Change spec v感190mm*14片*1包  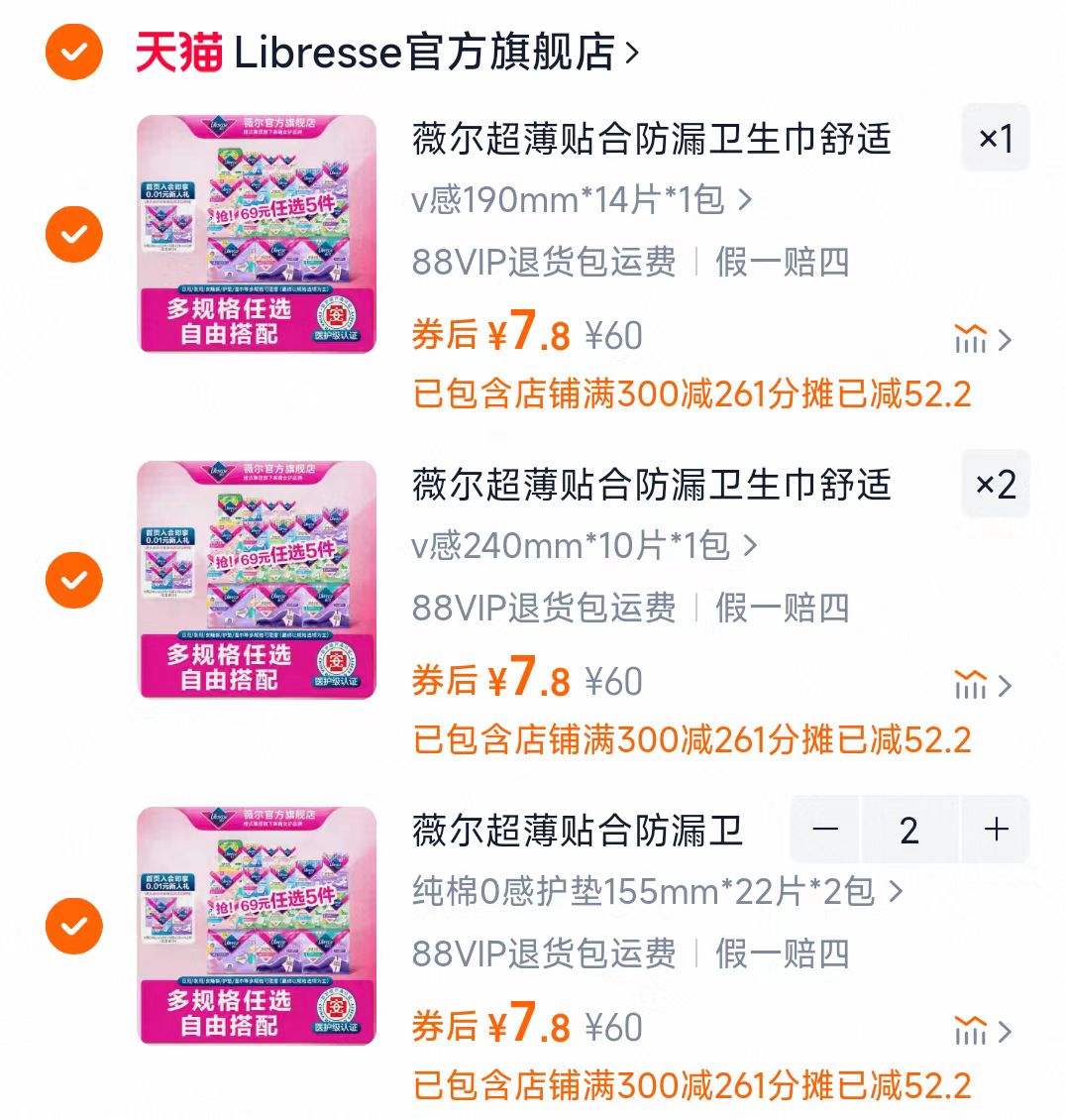[x=582, y=200]
